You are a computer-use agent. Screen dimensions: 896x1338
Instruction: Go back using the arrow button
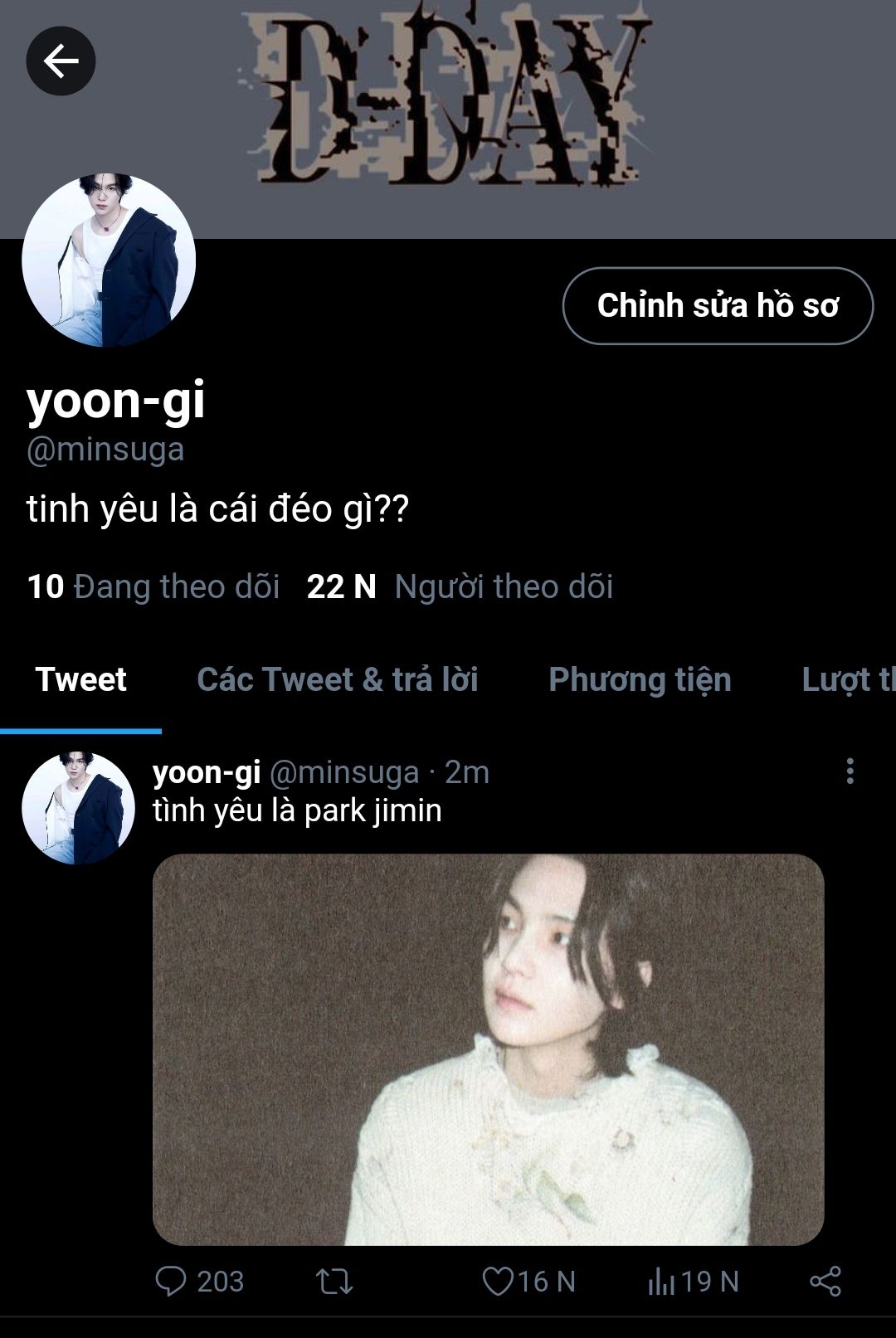click(61, 61)
